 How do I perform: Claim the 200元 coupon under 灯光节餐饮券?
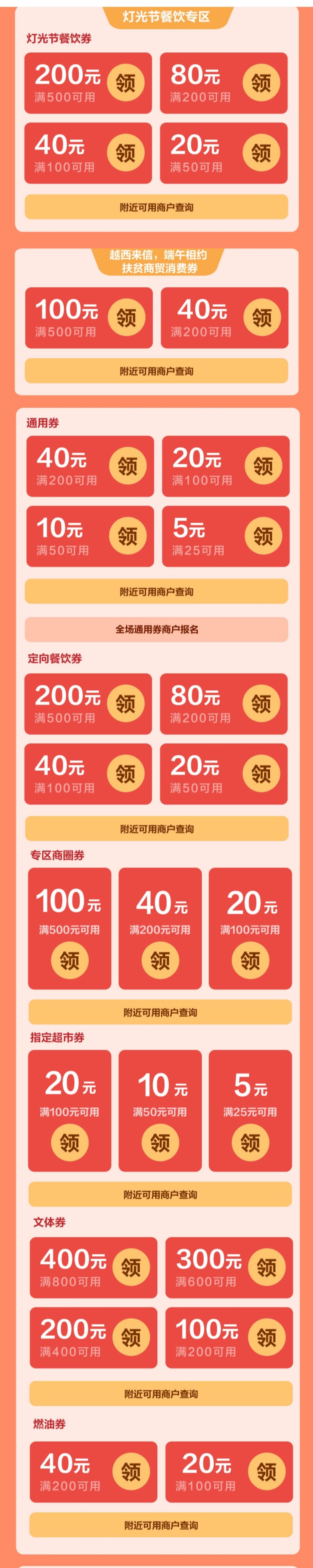pos(125,83)
